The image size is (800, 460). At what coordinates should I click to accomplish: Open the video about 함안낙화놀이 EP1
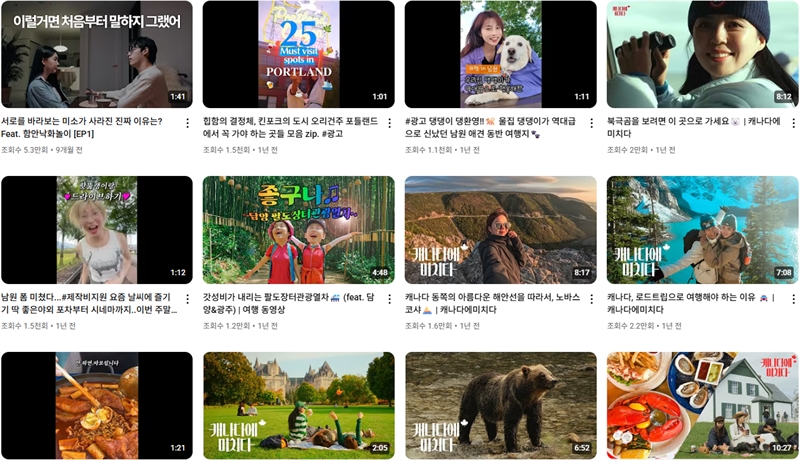[97, 55]
